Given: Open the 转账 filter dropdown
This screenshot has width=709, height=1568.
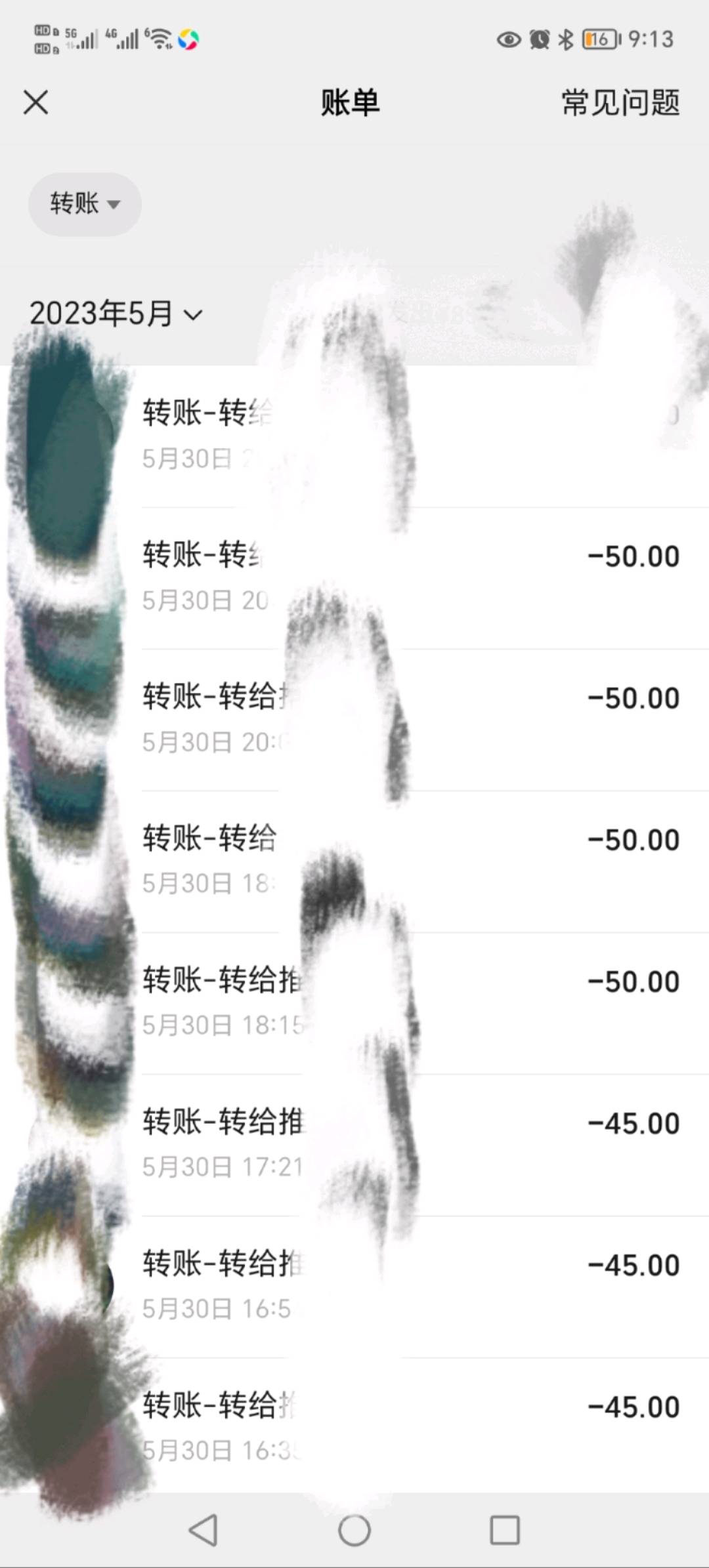Looking at the screenshot, I should (x=85, y=203).
